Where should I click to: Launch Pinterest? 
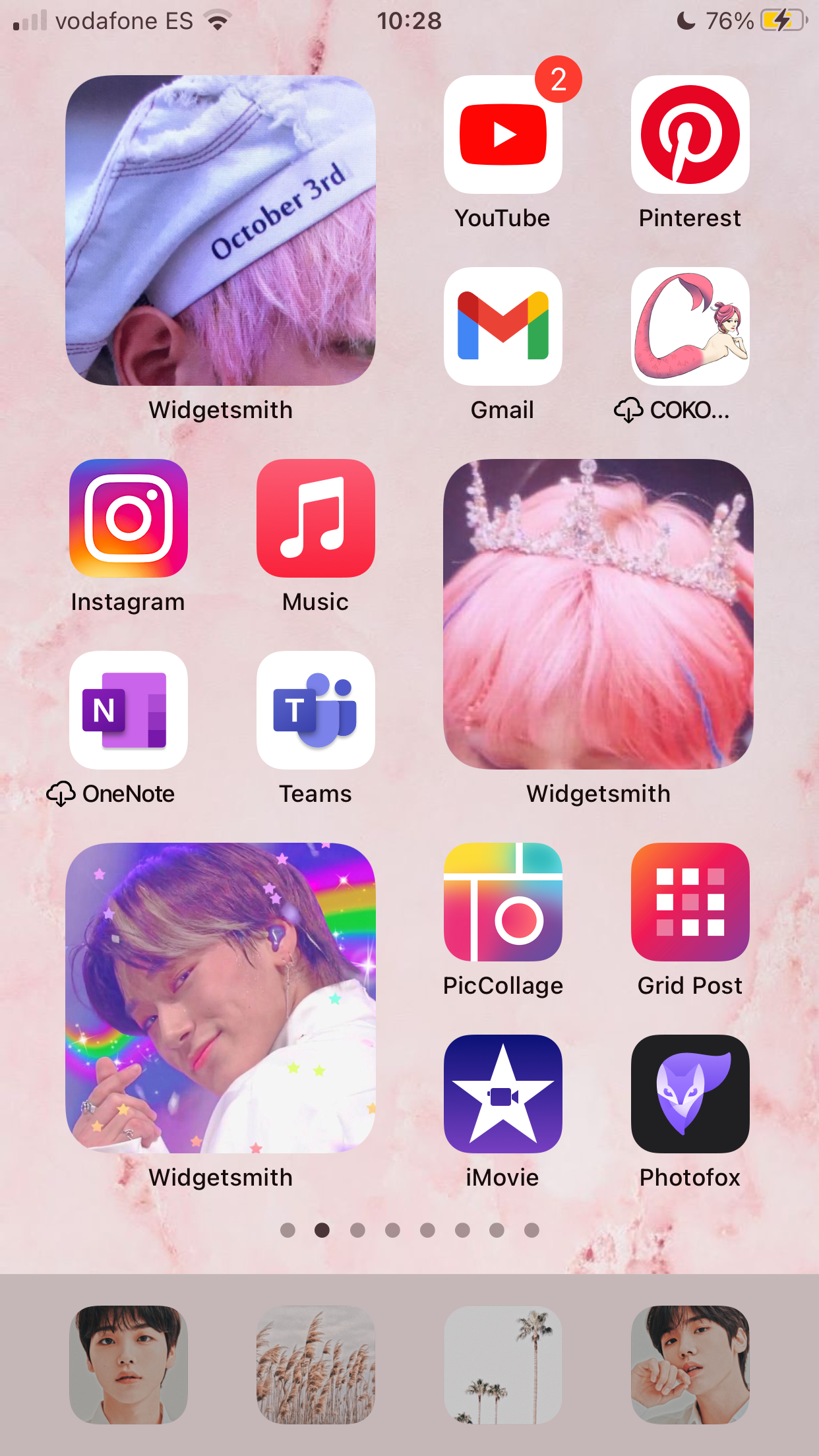[690, 135]
